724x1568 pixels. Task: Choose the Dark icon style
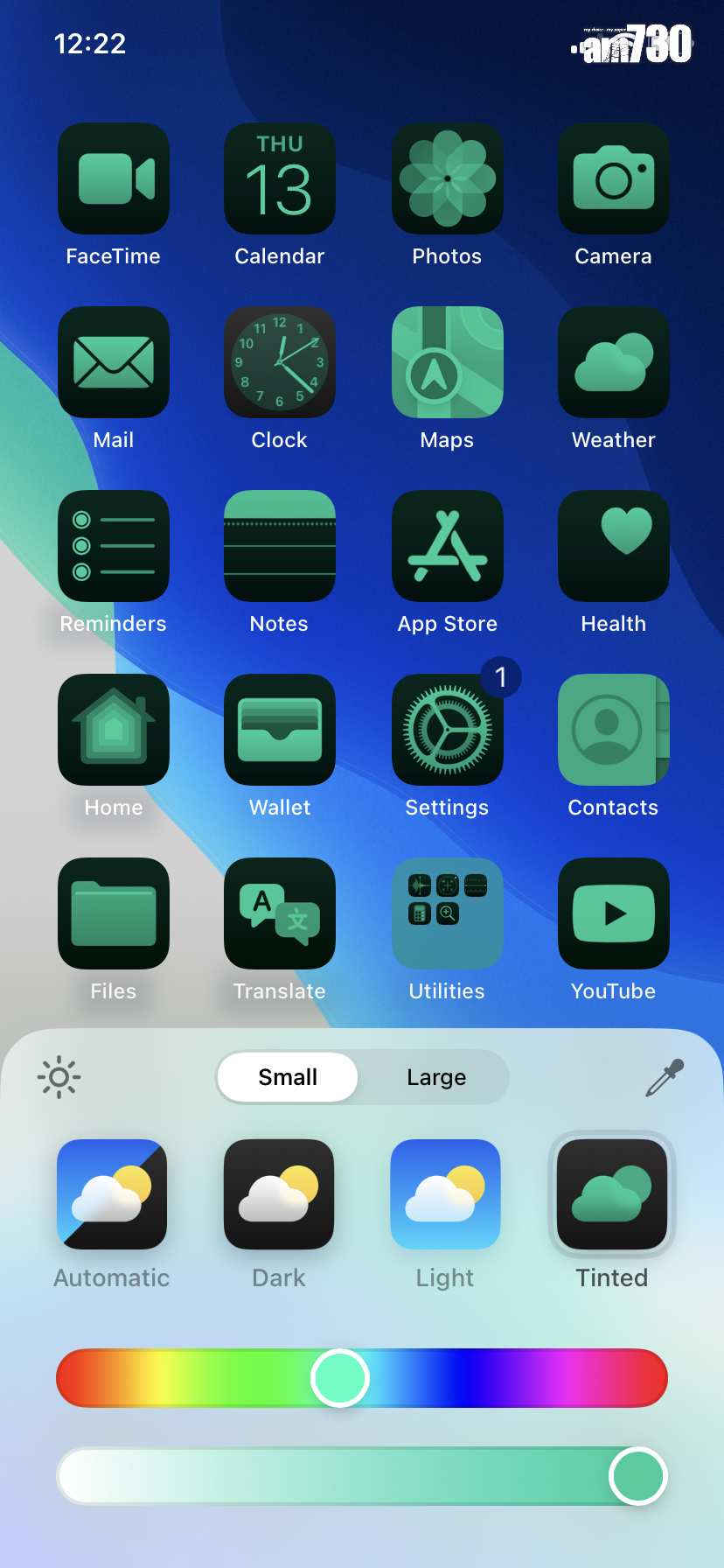[x=279, y=1194]
